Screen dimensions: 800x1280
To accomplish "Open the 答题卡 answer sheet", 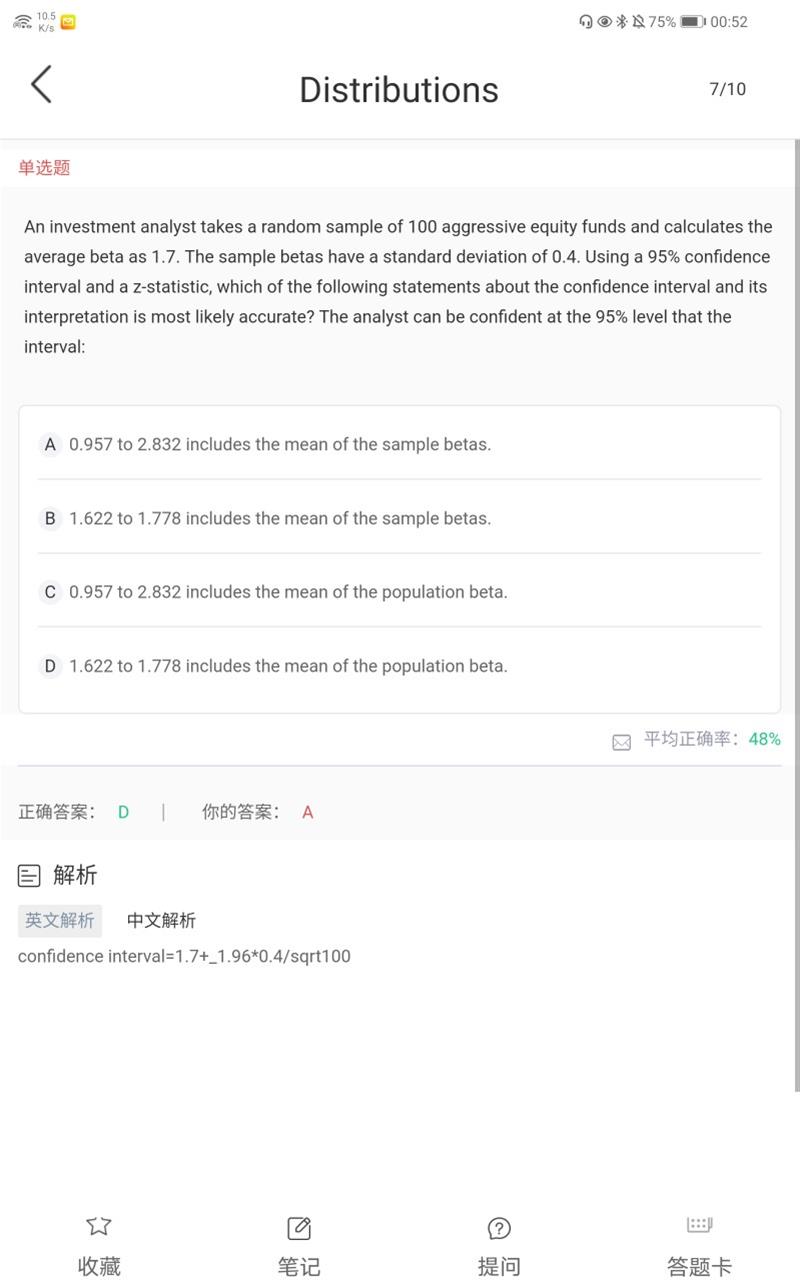I will pyautogui.click(x=699, y=1246).
